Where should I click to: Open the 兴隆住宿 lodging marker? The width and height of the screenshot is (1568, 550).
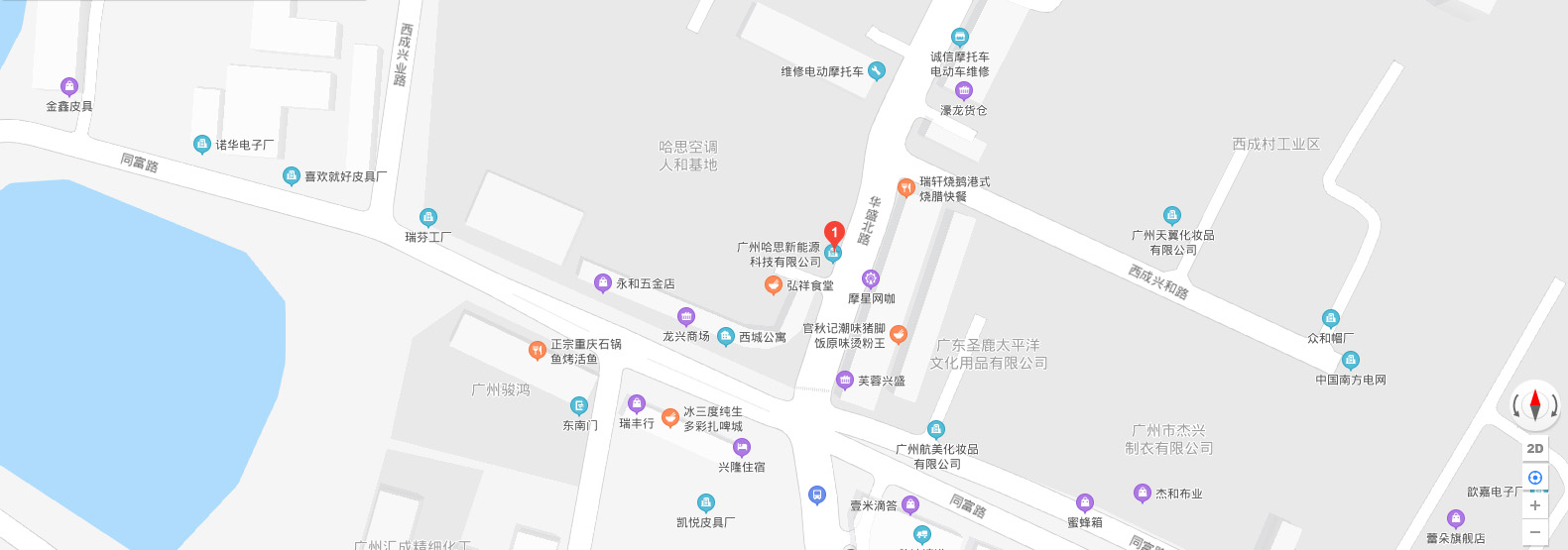click(x=742, y=448)
